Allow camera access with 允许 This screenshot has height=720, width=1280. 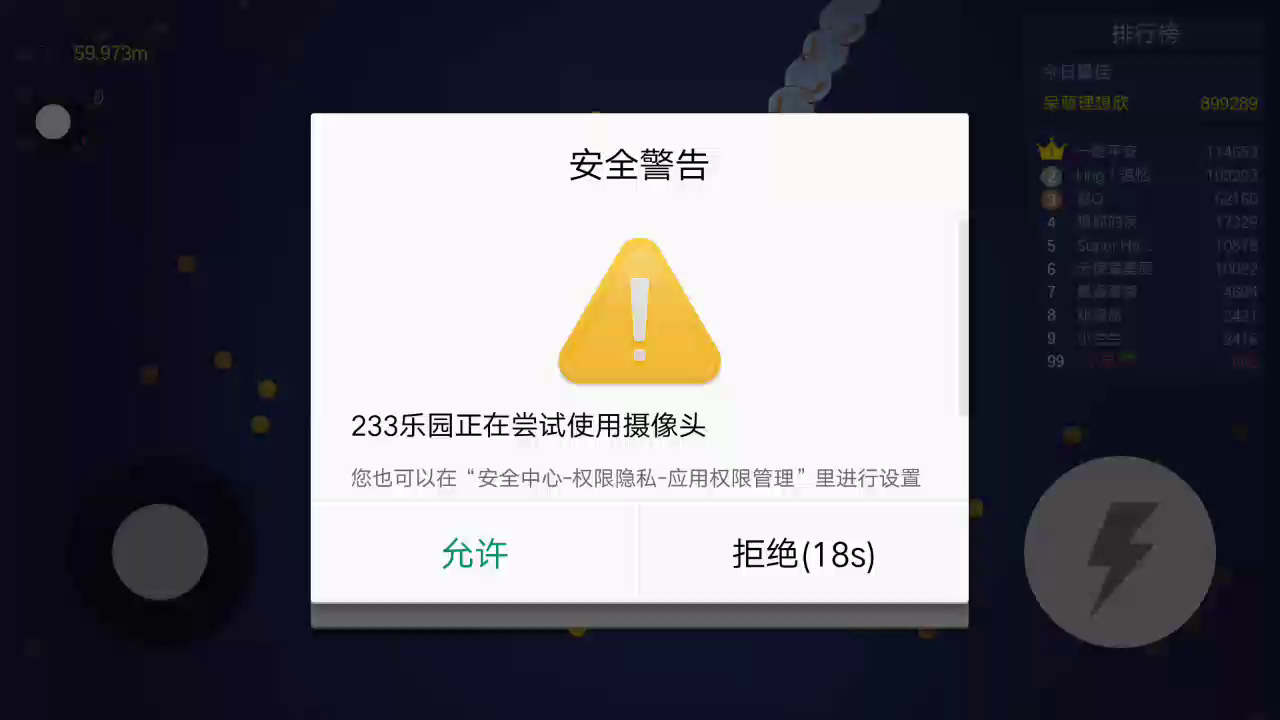pos(475,553)
